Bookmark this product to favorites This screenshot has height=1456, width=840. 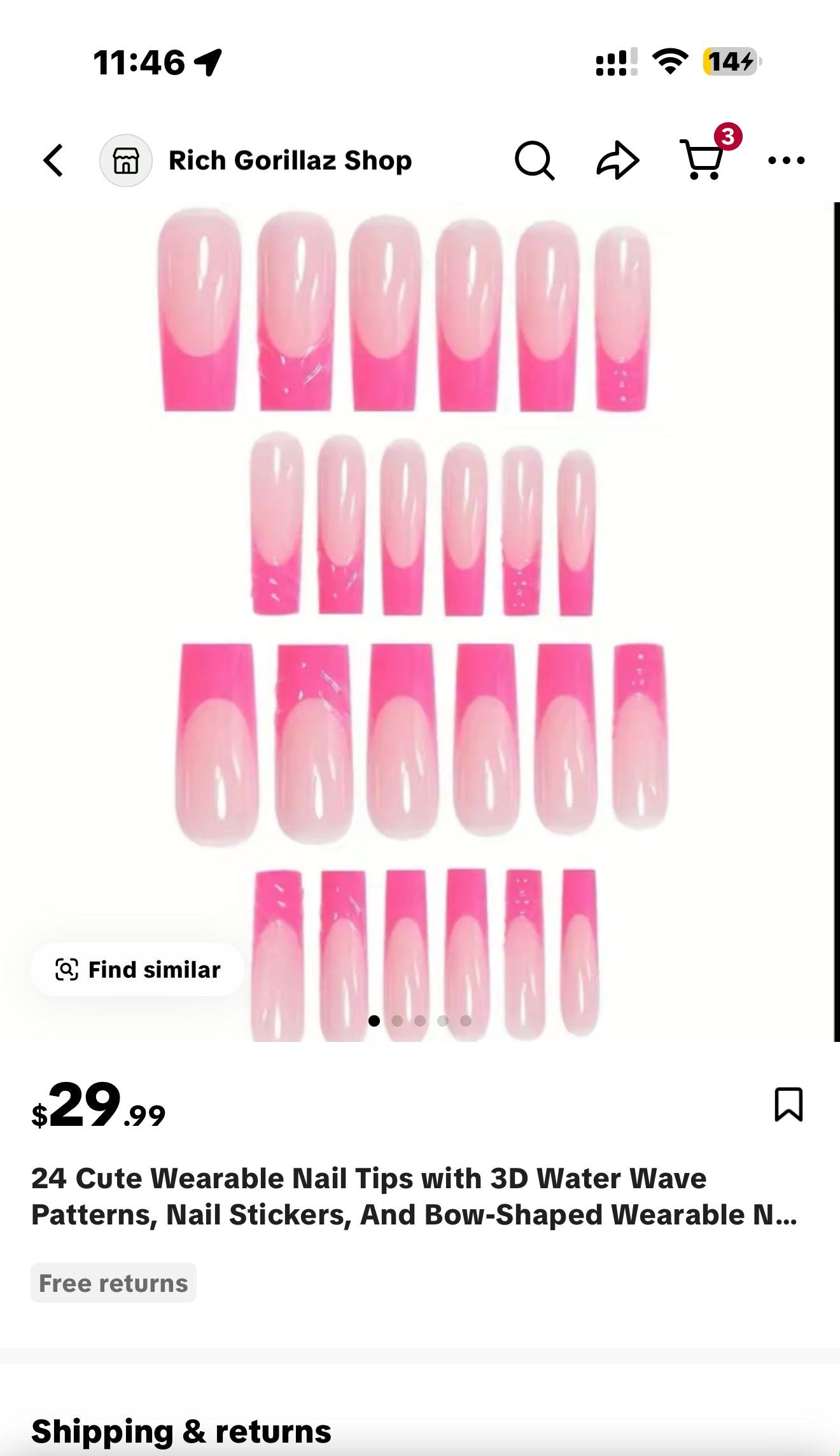(x=788, y=1104)
